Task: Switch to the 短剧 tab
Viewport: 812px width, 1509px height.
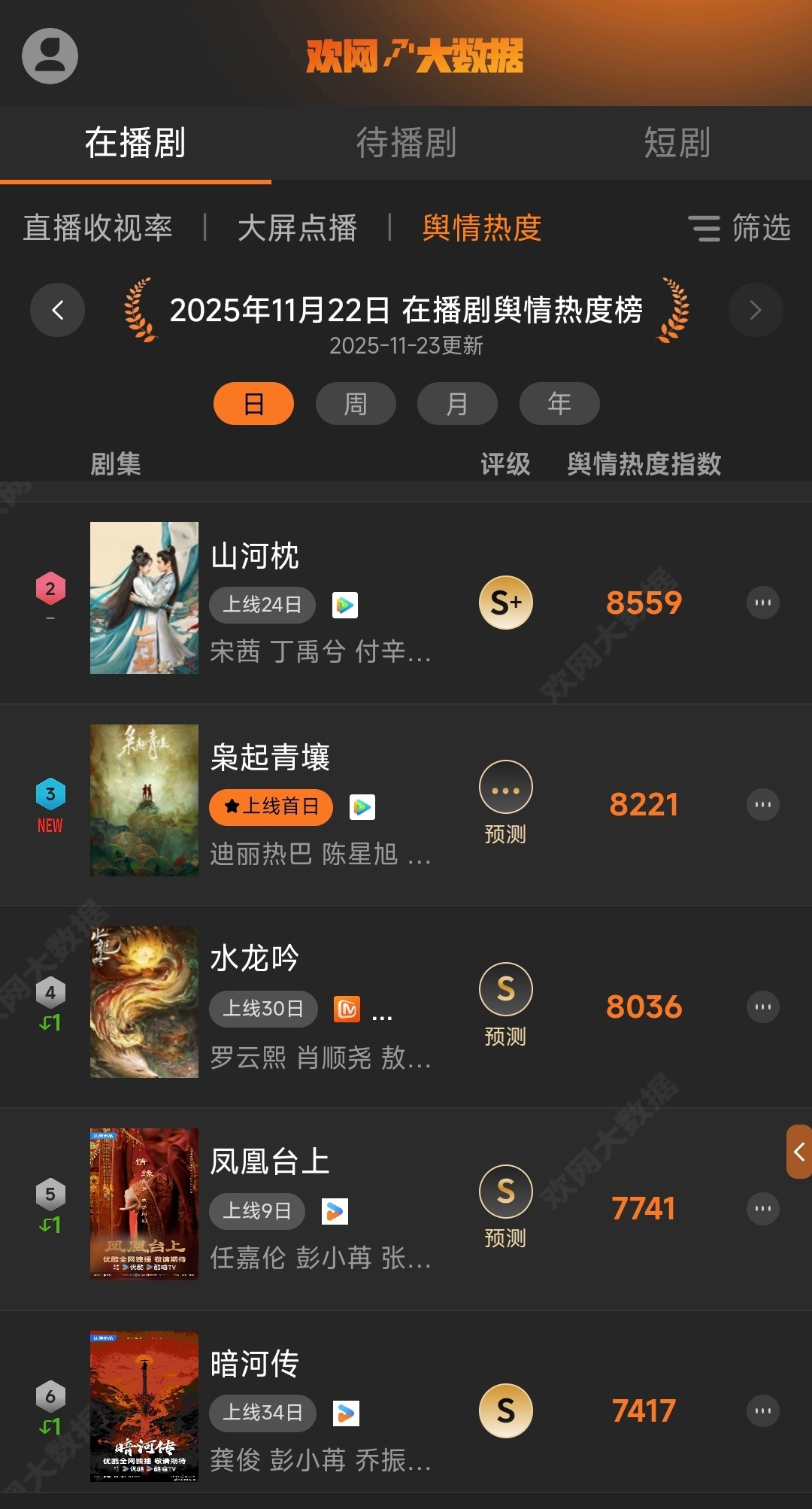Action: tap(675, 144)
